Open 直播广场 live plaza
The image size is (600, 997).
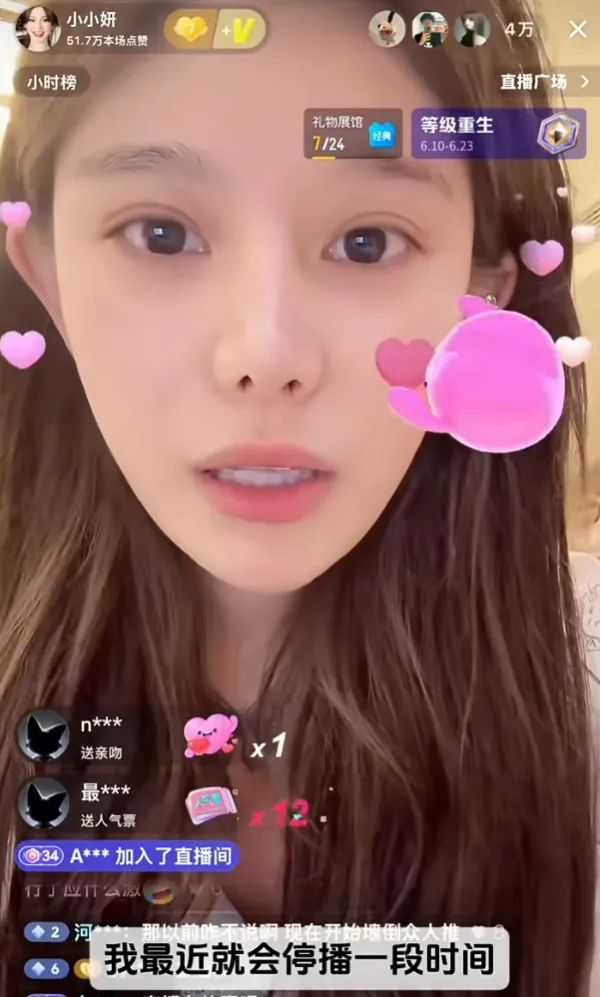(545, 81)
